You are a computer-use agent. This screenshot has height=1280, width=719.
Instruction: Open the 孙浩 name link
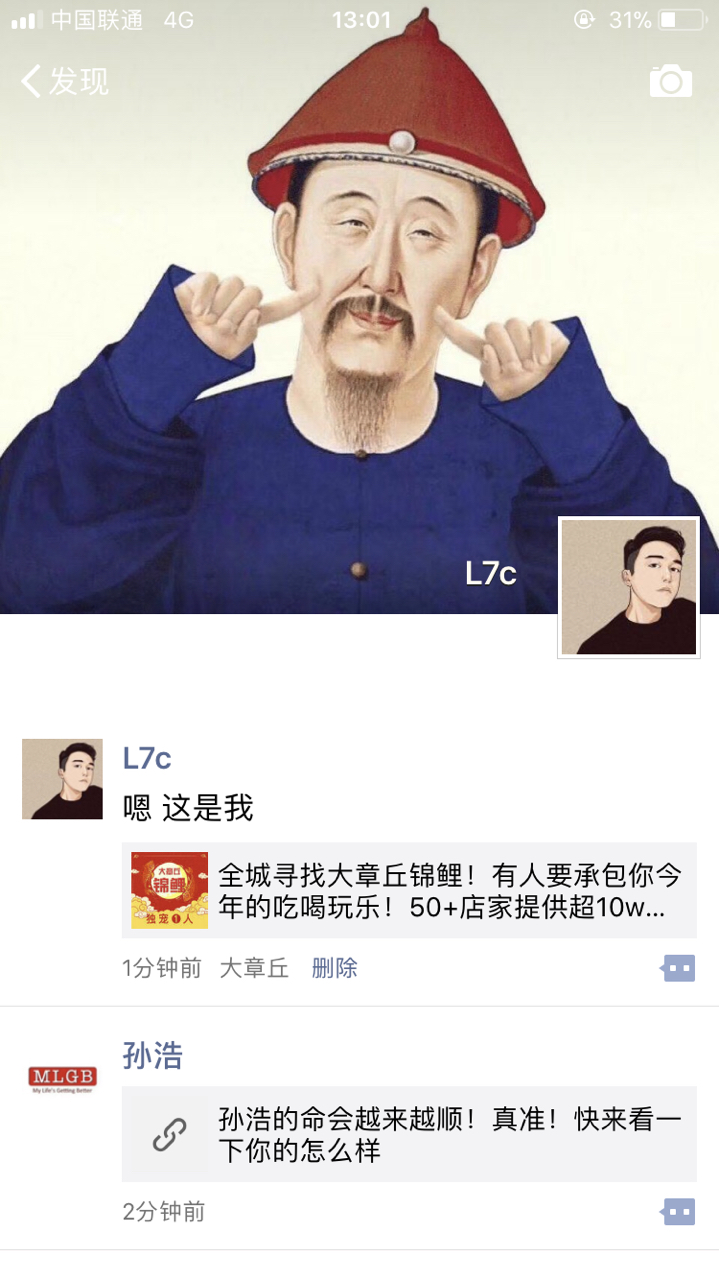tap(153, 1056)
